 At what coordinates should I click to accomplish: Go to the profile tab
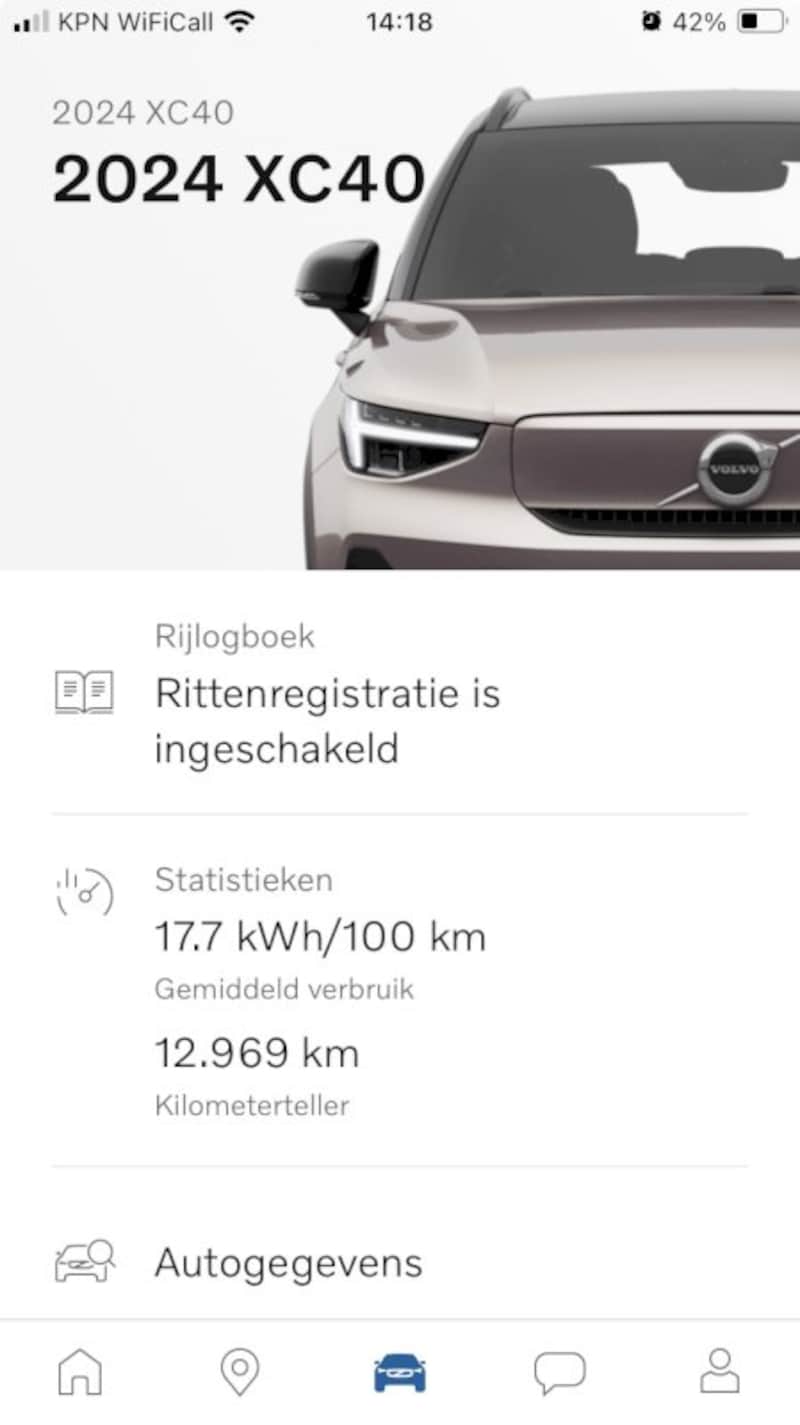pyautogui.click(x=720, y=1371)
